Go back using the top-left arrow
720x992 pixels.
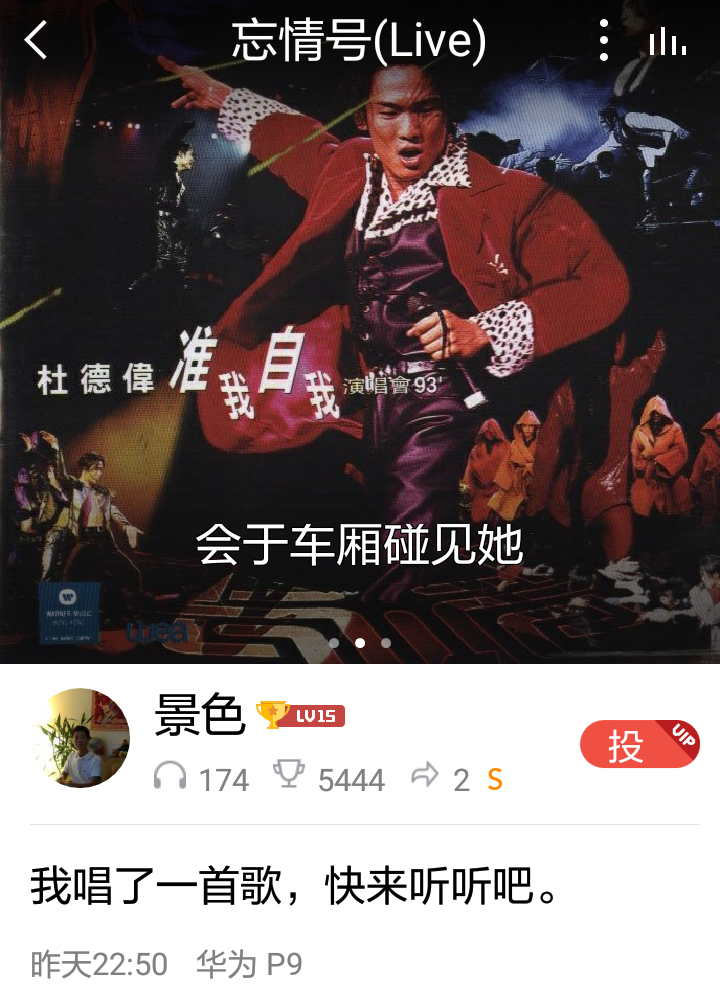(x=37, y=41)
